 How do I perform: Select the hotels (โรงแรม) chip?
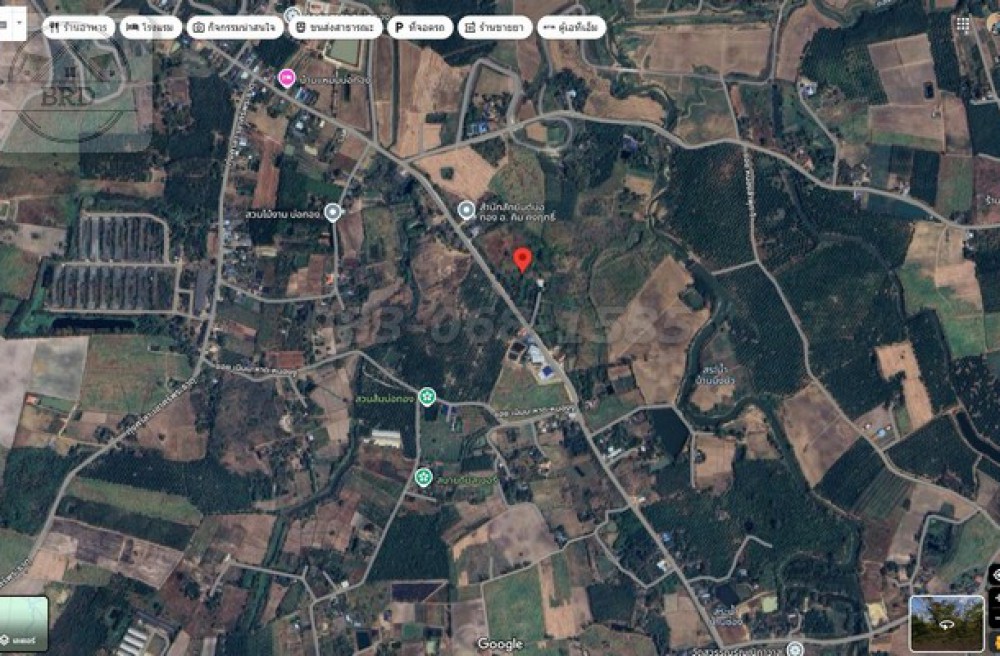pyautogui.click(x=150, y=27)
